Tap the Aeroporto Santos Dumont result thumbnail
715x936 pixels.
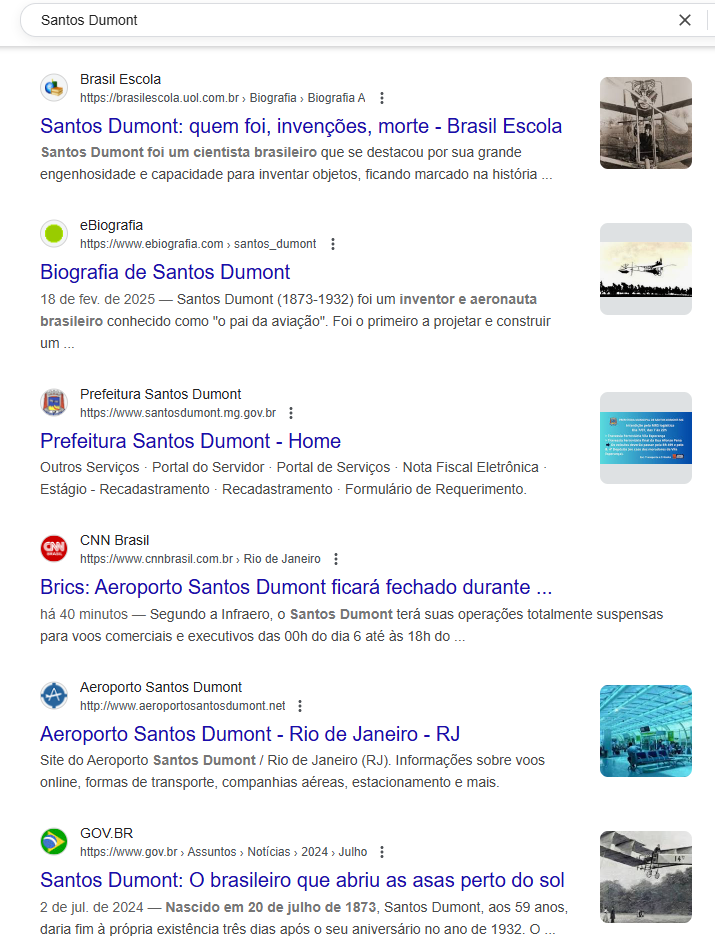pyautogui.click(x=645, y=731)
